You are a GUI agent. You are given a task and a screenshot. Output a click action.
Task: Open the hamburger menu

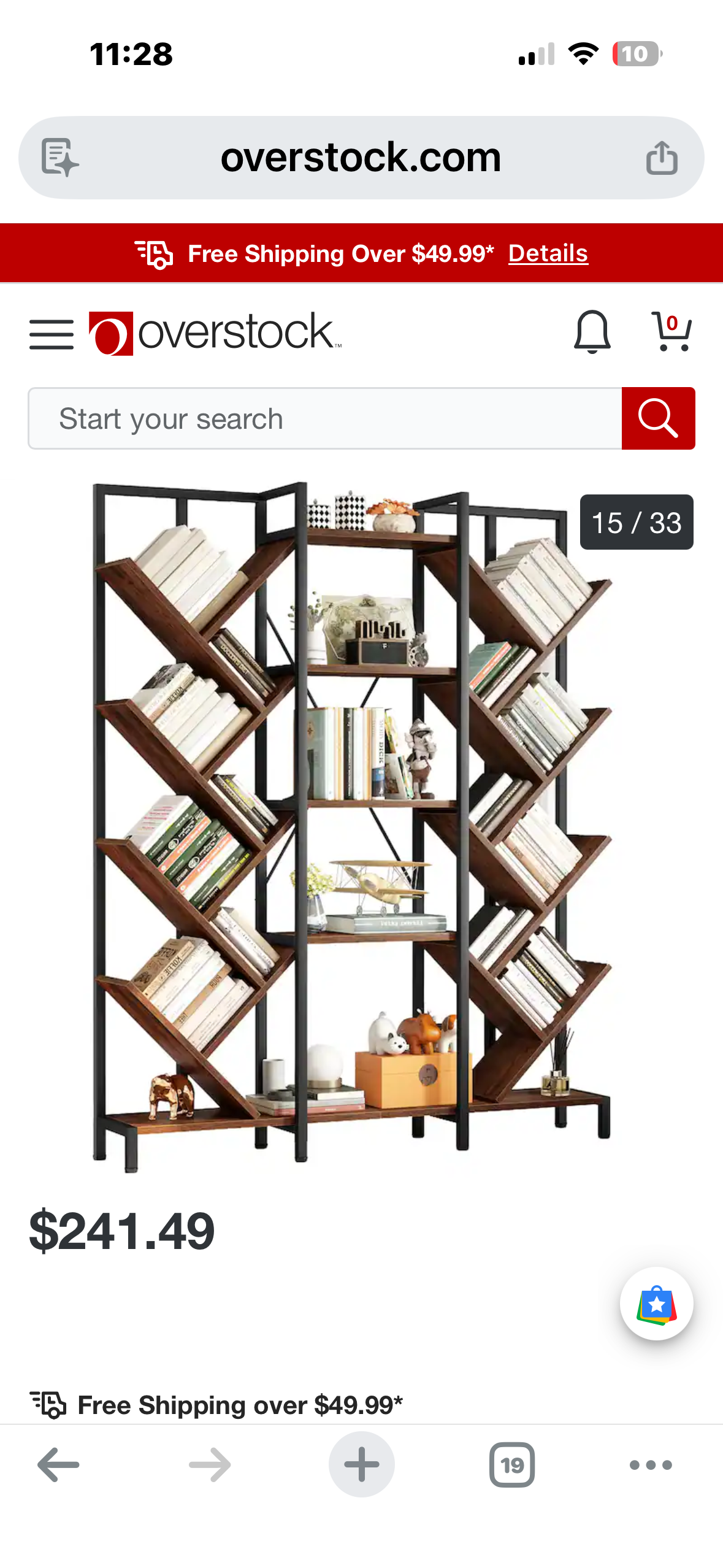52,334
